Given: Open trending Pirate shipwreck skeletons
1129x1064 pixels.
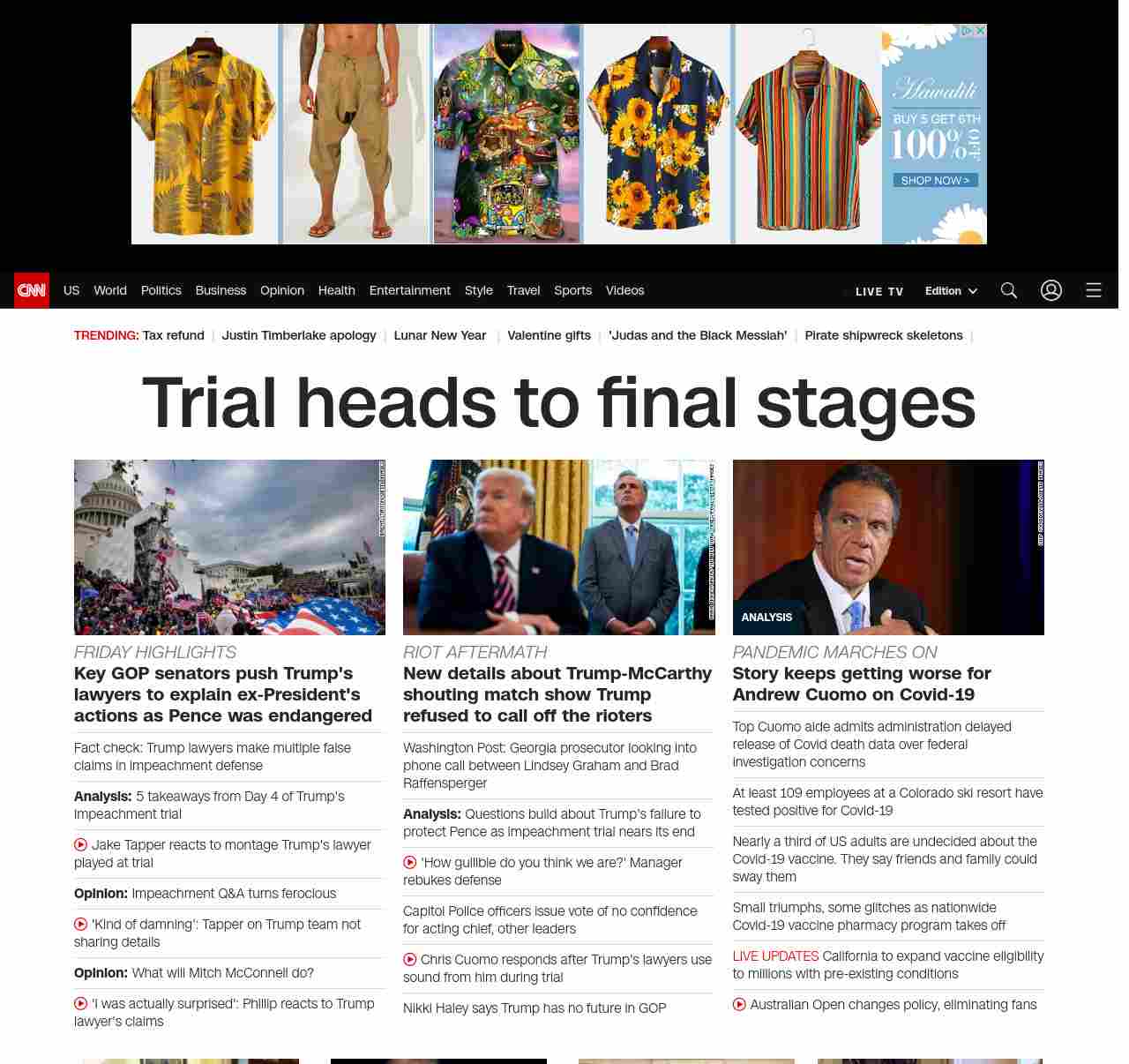Looking at the screenshot, I should point(883,335).
